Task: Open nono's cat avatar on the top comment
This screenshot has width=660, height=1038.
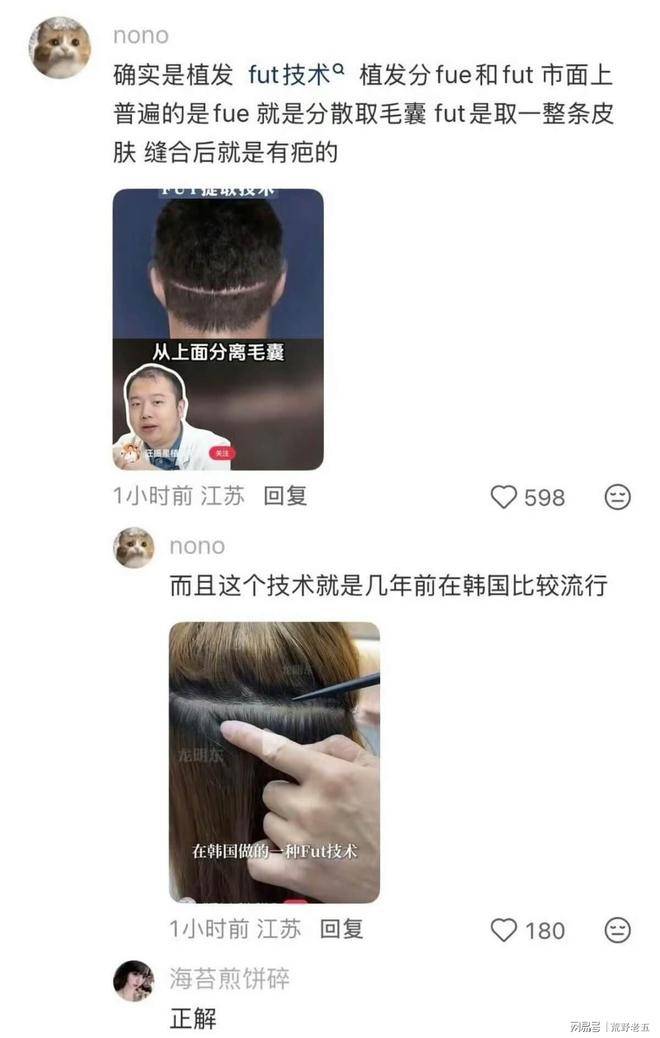Action: pyautogui.click(x=59, y=48)
